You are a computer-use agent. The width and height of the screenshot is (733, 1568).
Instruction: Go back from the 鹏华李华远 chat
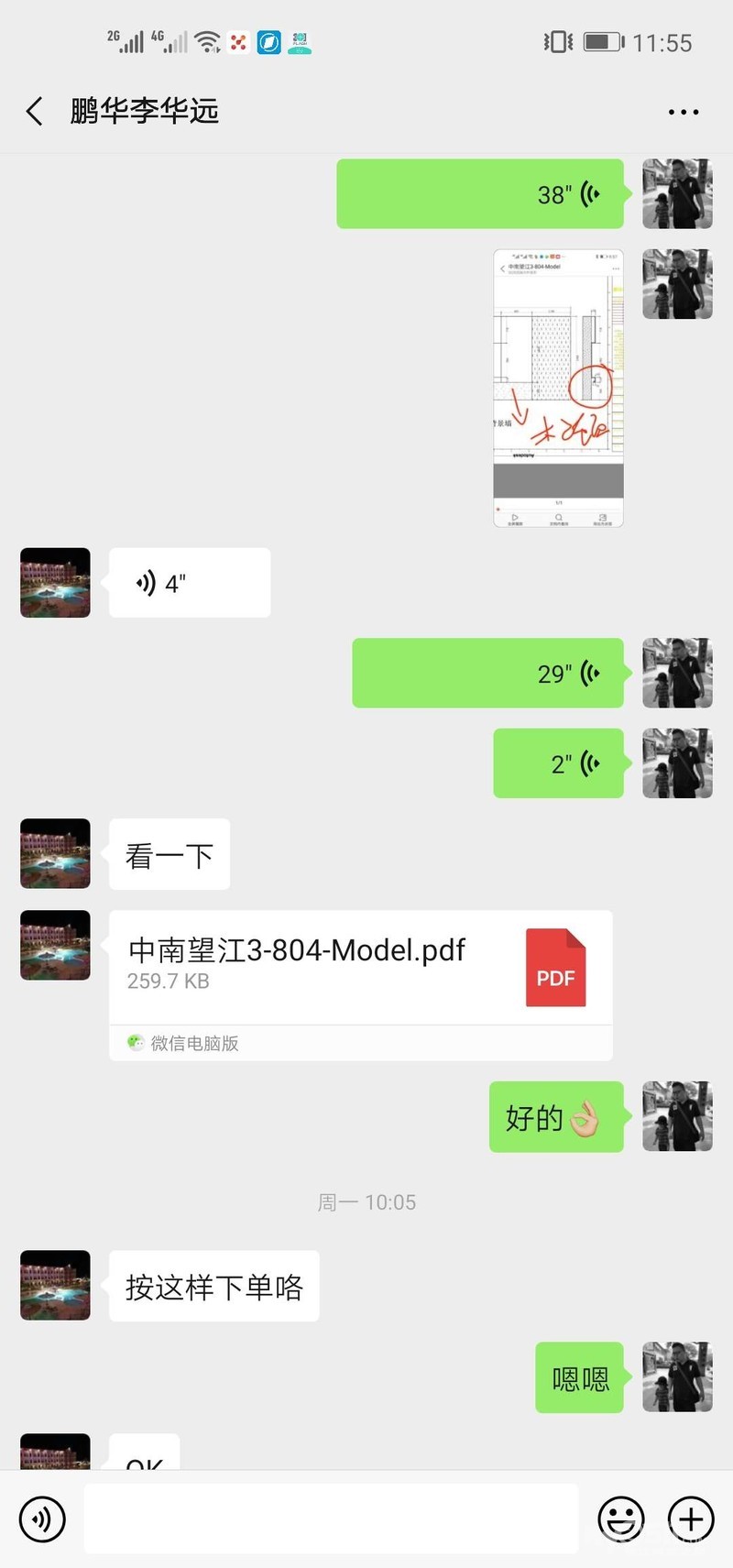pyautogui.click(x=35, y=112)
